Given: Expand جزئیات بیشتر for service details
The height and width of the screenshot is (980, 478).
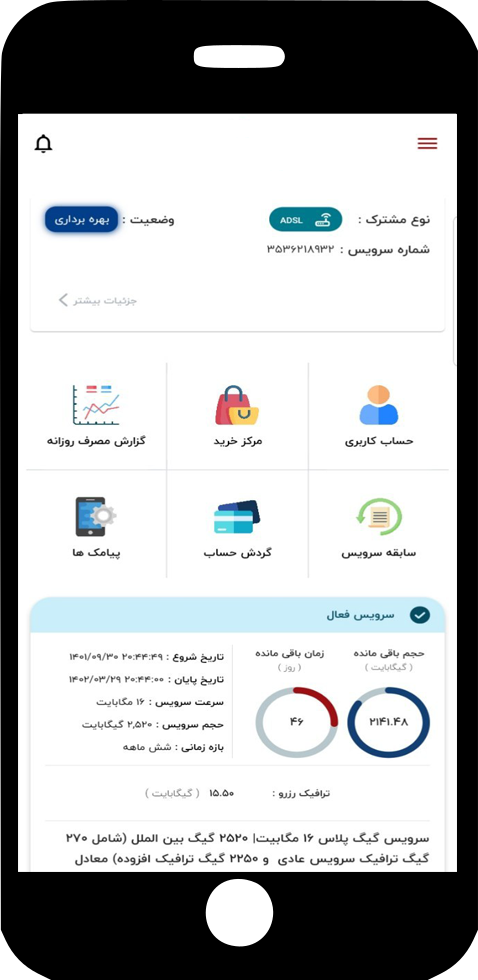Looking at the screenshot, I should [x=97, y=301].
